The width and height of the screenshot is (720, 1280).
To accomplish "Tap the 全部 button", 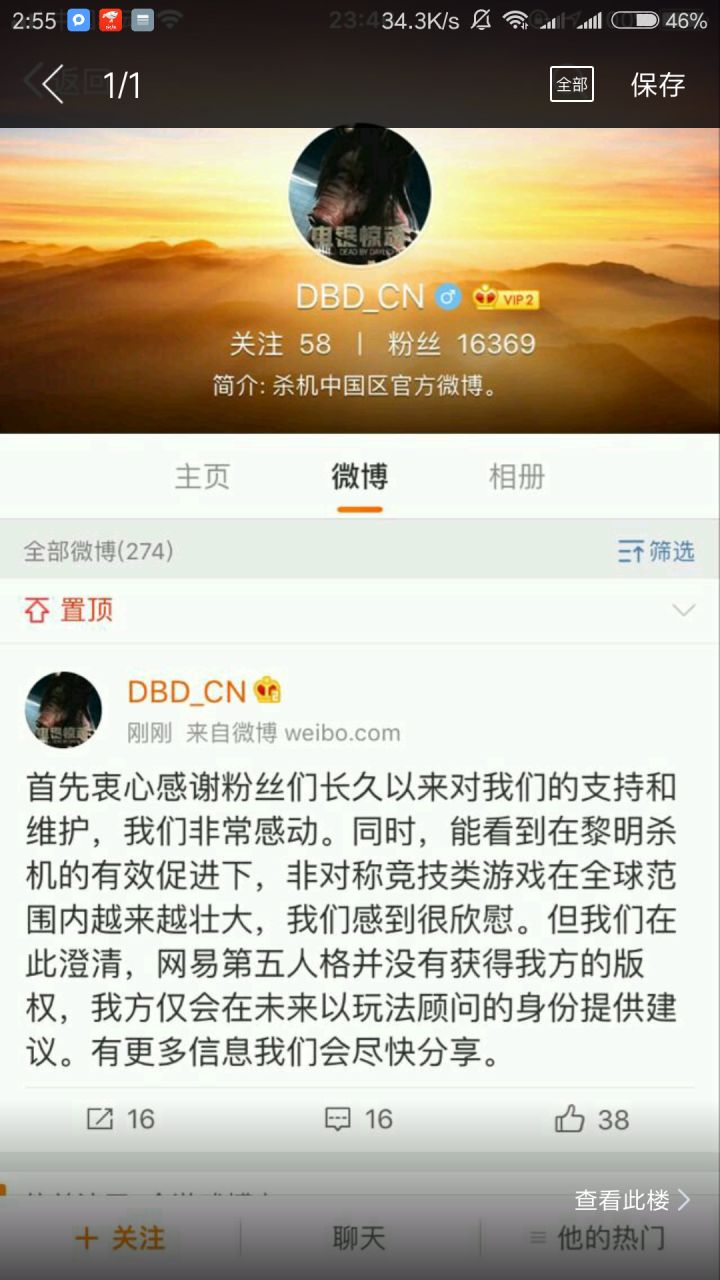I will (x=571, y=84).
